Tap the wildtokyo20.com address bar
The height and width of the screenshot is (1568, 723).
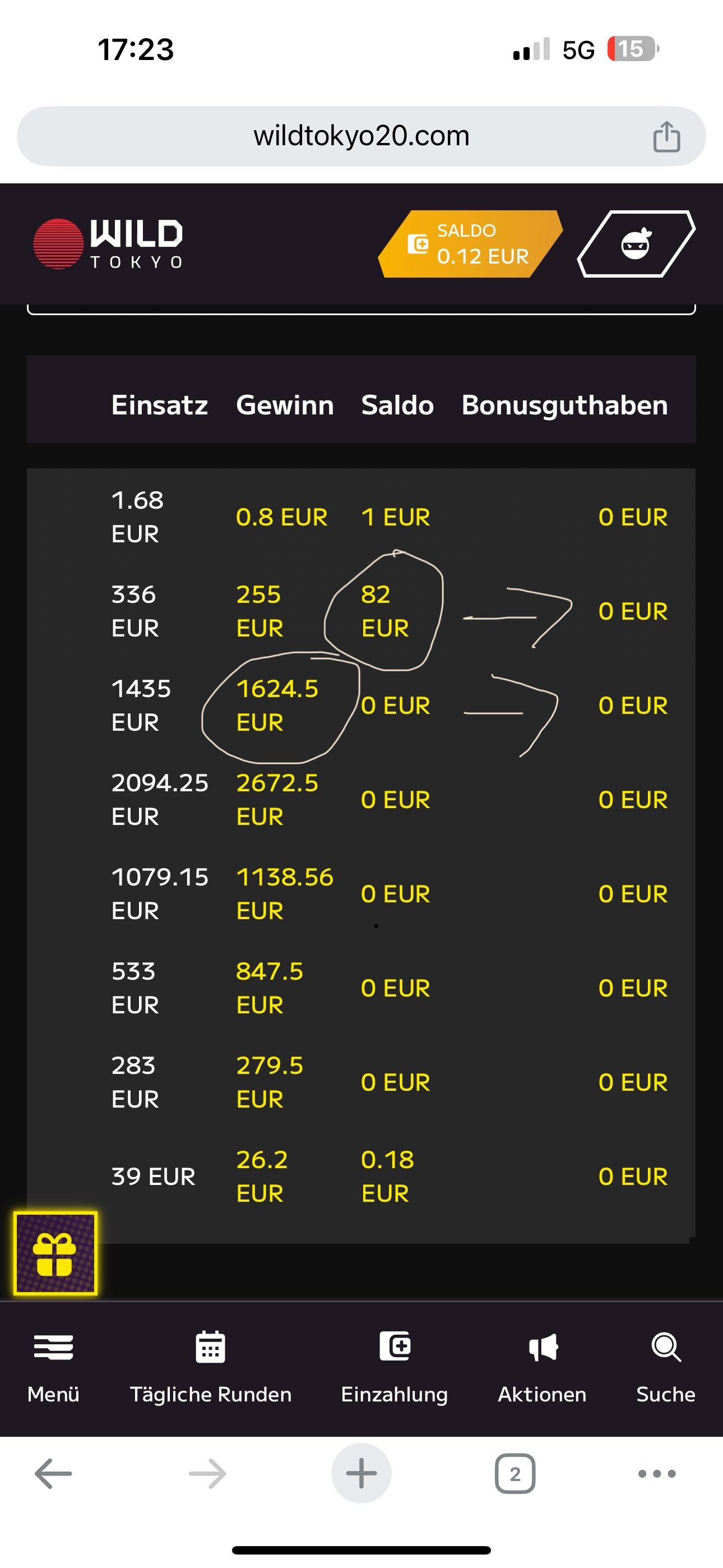(361, 136)
